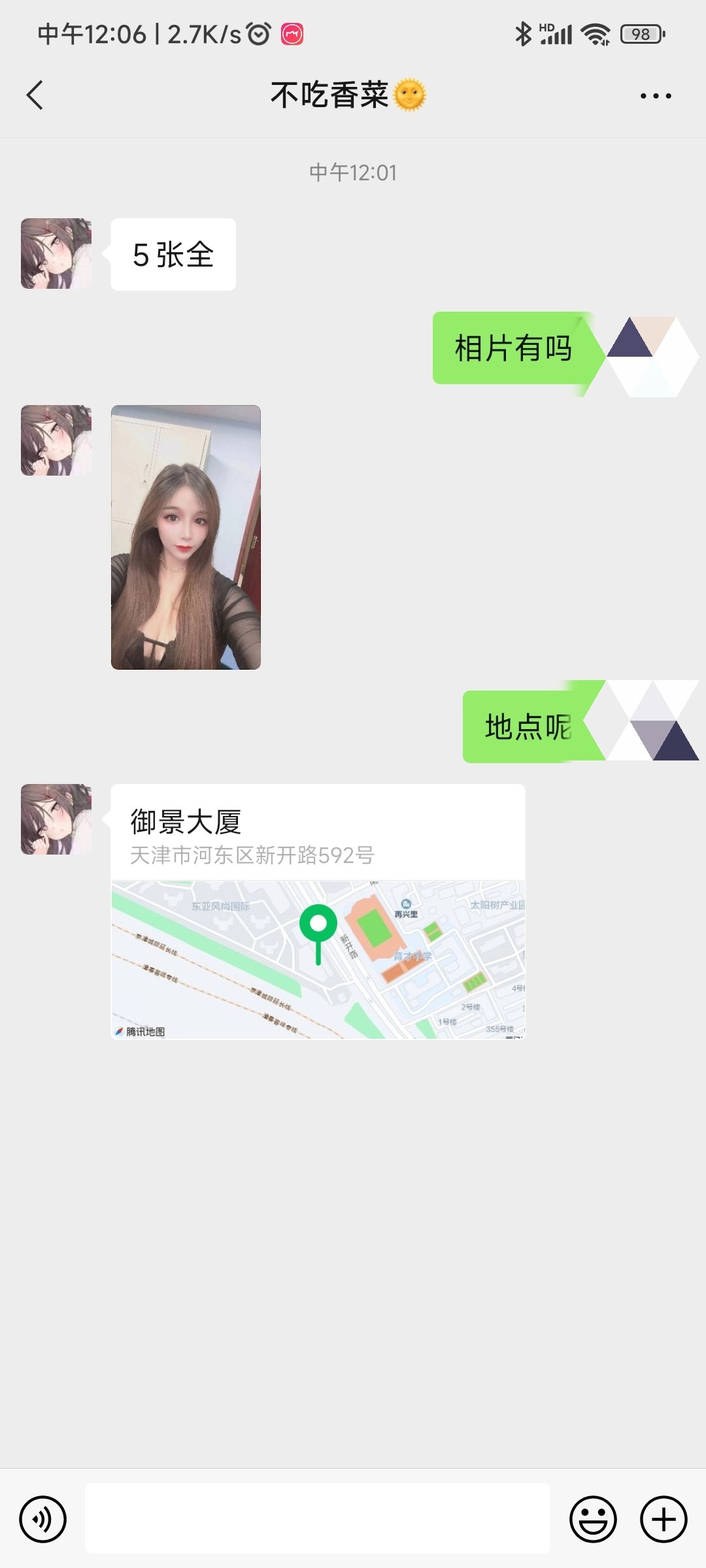Open the emoji sticker panel

(593, 1519)
